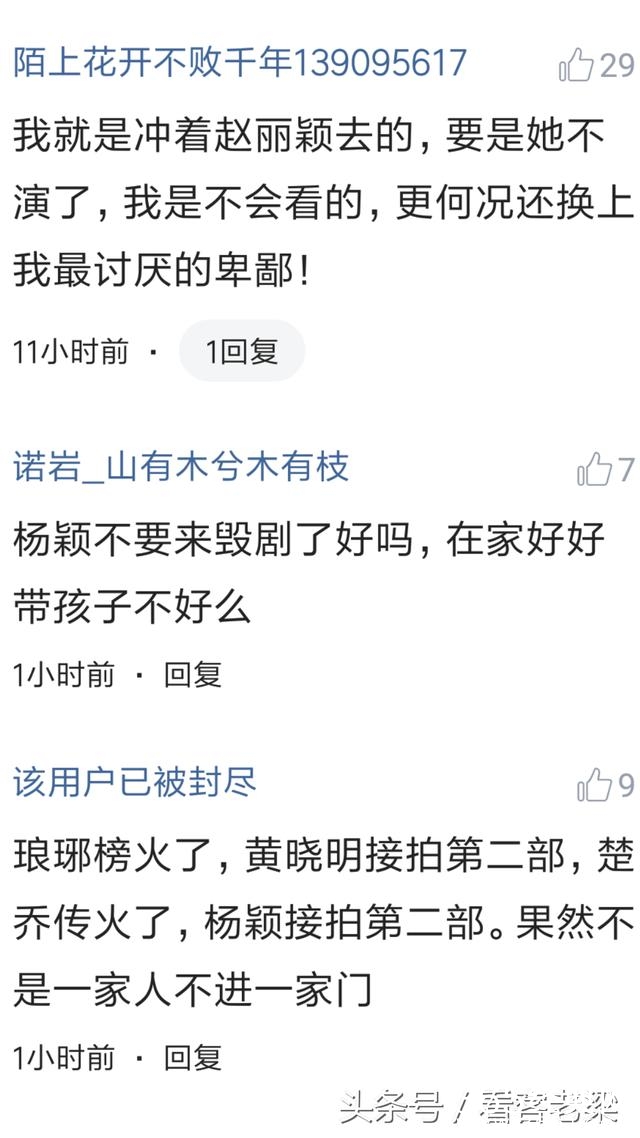
Task: Like the comment by 该用户已被封尽
Action: [x=594, y=785]
